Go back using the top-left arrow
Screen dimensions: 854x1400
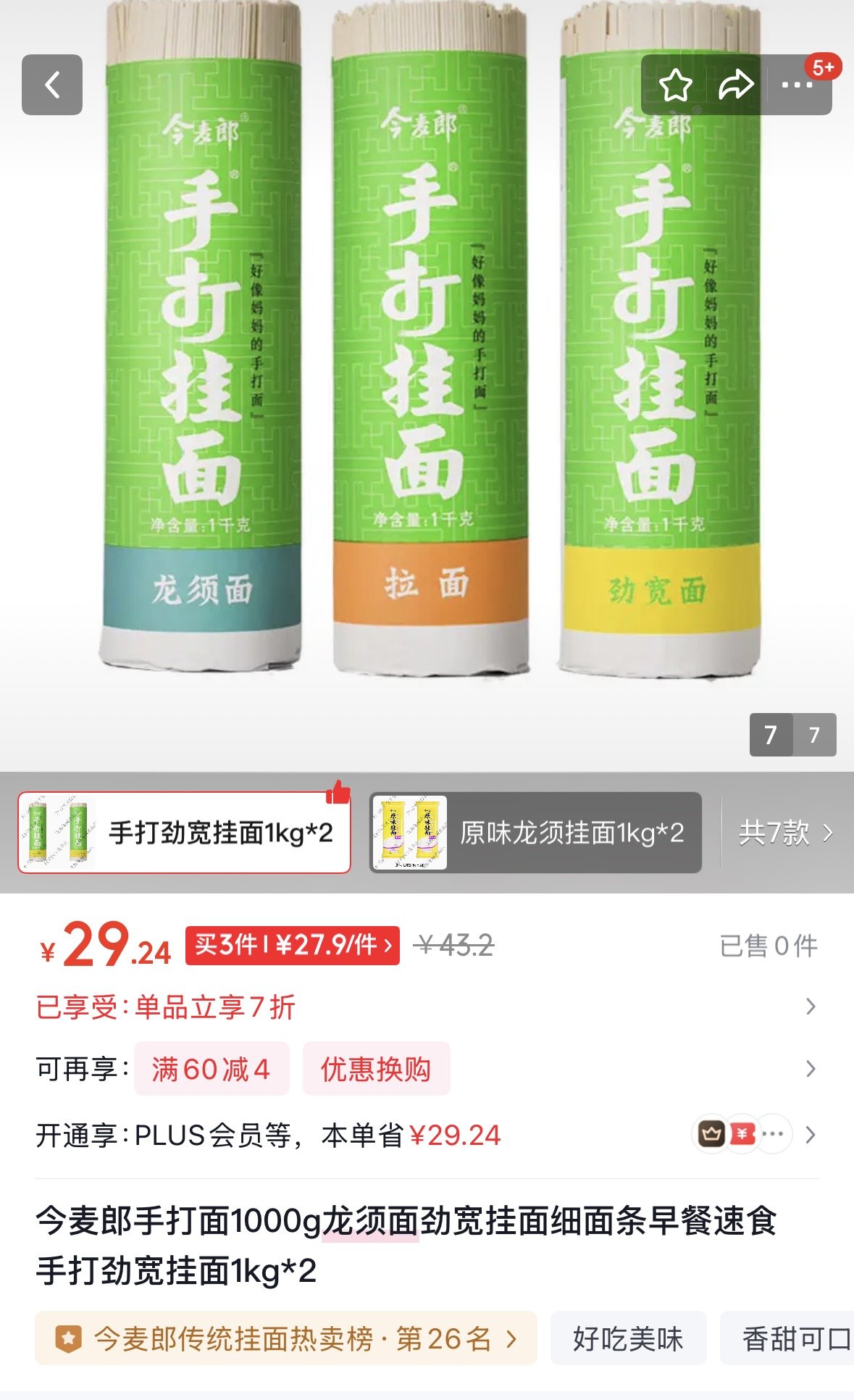[52, 85]
